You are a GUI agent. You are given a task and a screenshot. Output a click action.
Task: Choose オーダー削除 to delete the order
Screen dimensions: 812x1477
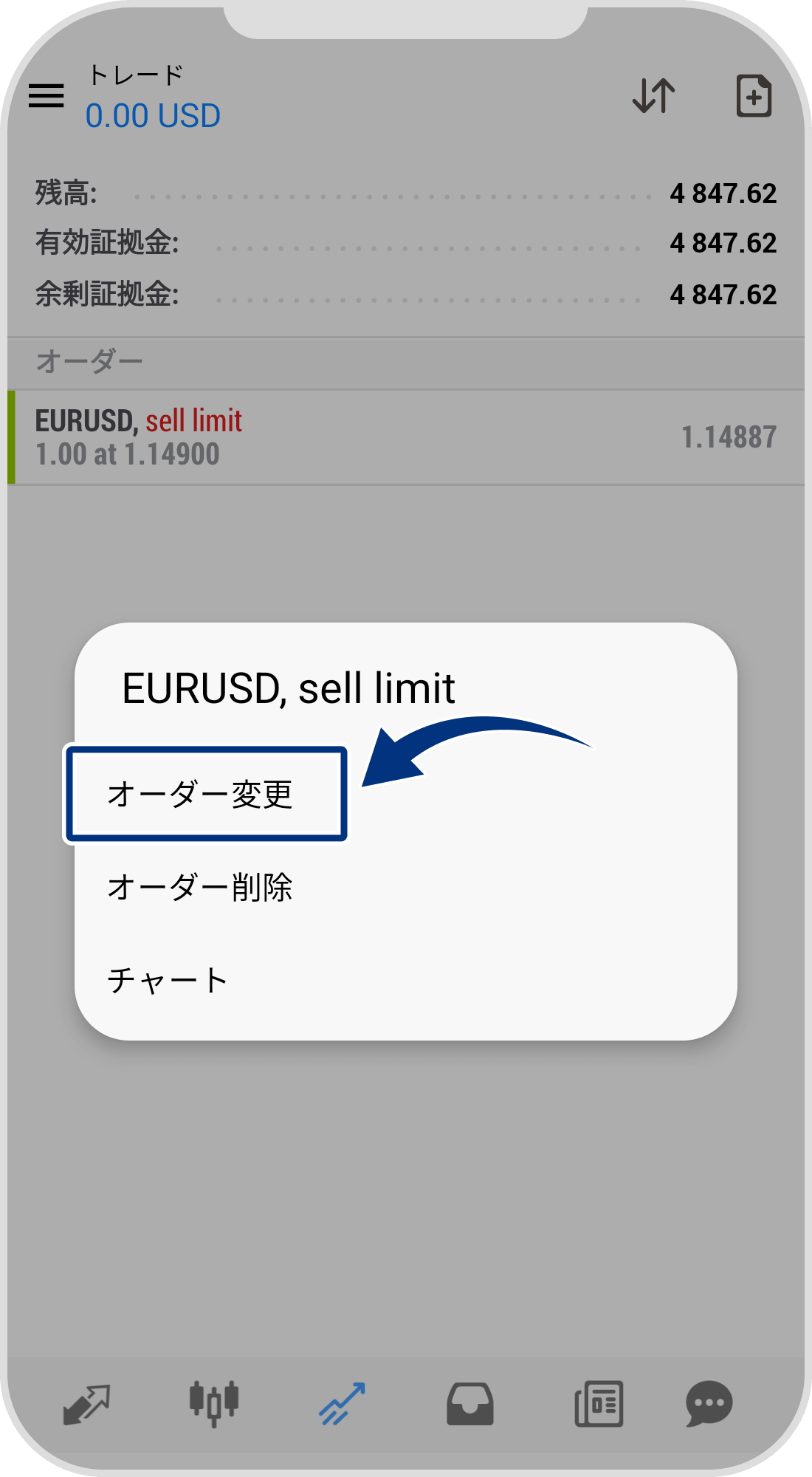coord(201,887)
